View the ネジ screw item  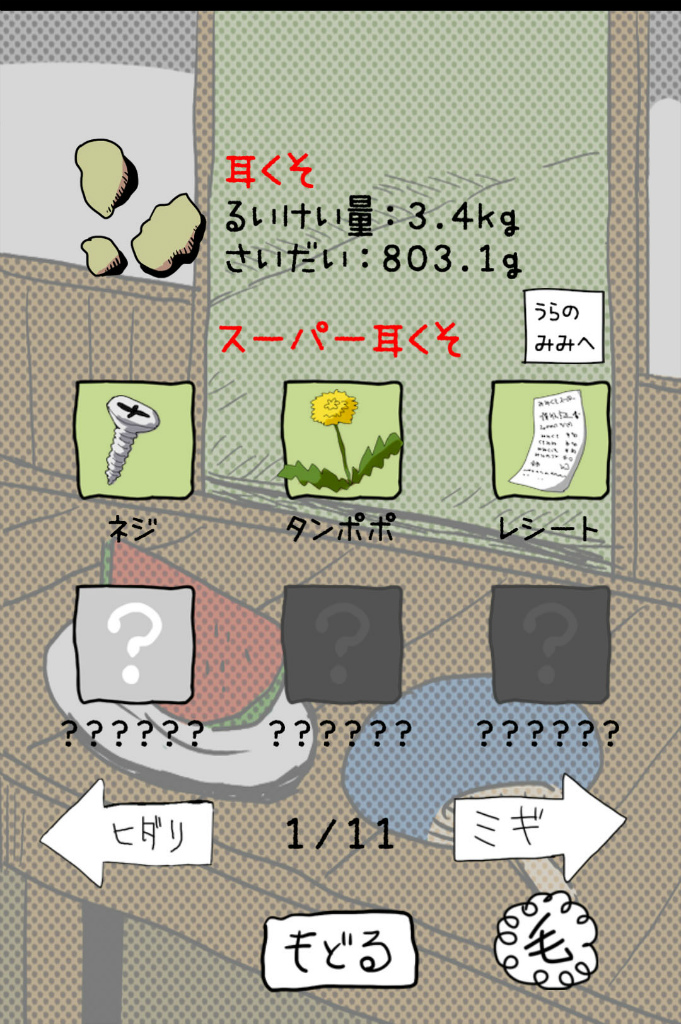[135, 440]
